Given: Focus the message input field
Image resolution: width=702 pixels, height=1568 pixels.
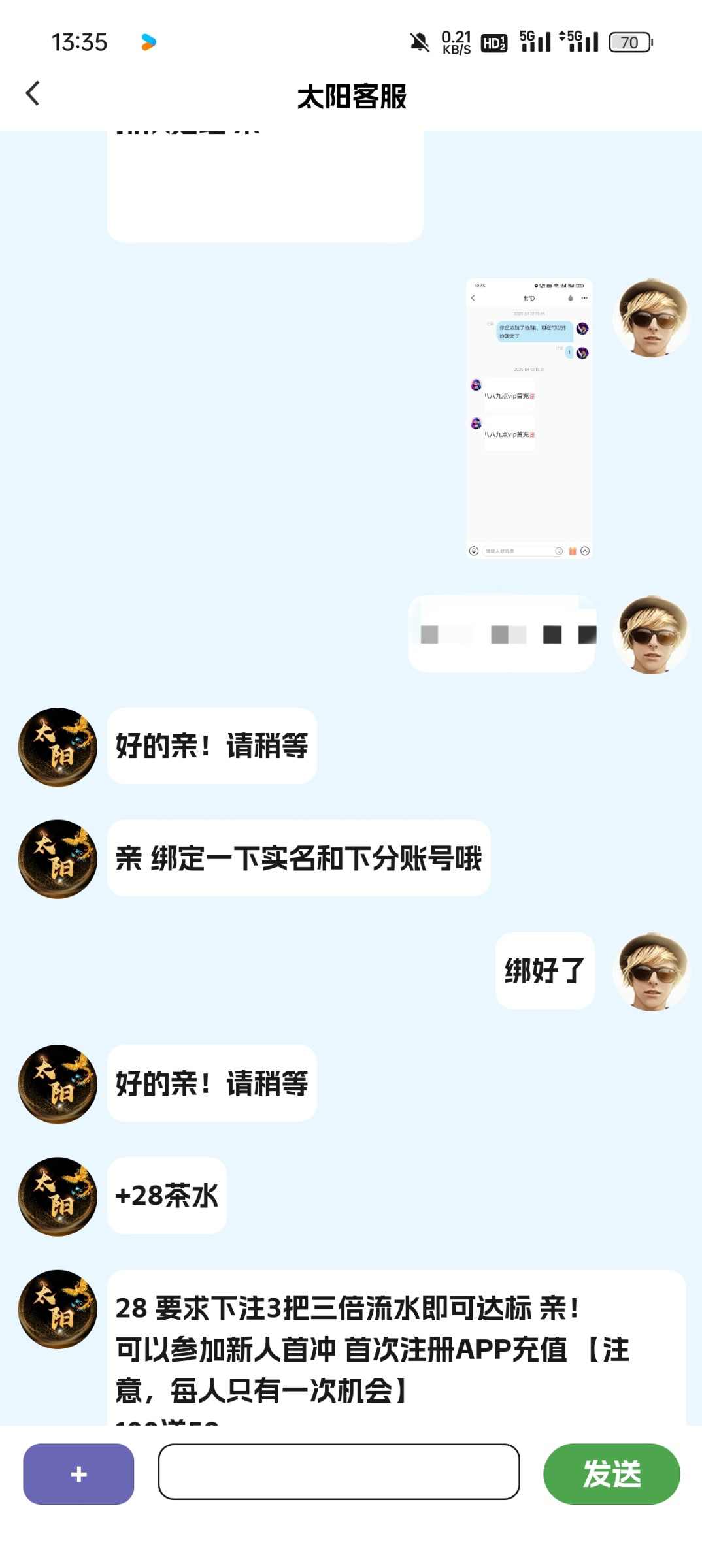Looking at the screenshot, I should coord(339,1472).
